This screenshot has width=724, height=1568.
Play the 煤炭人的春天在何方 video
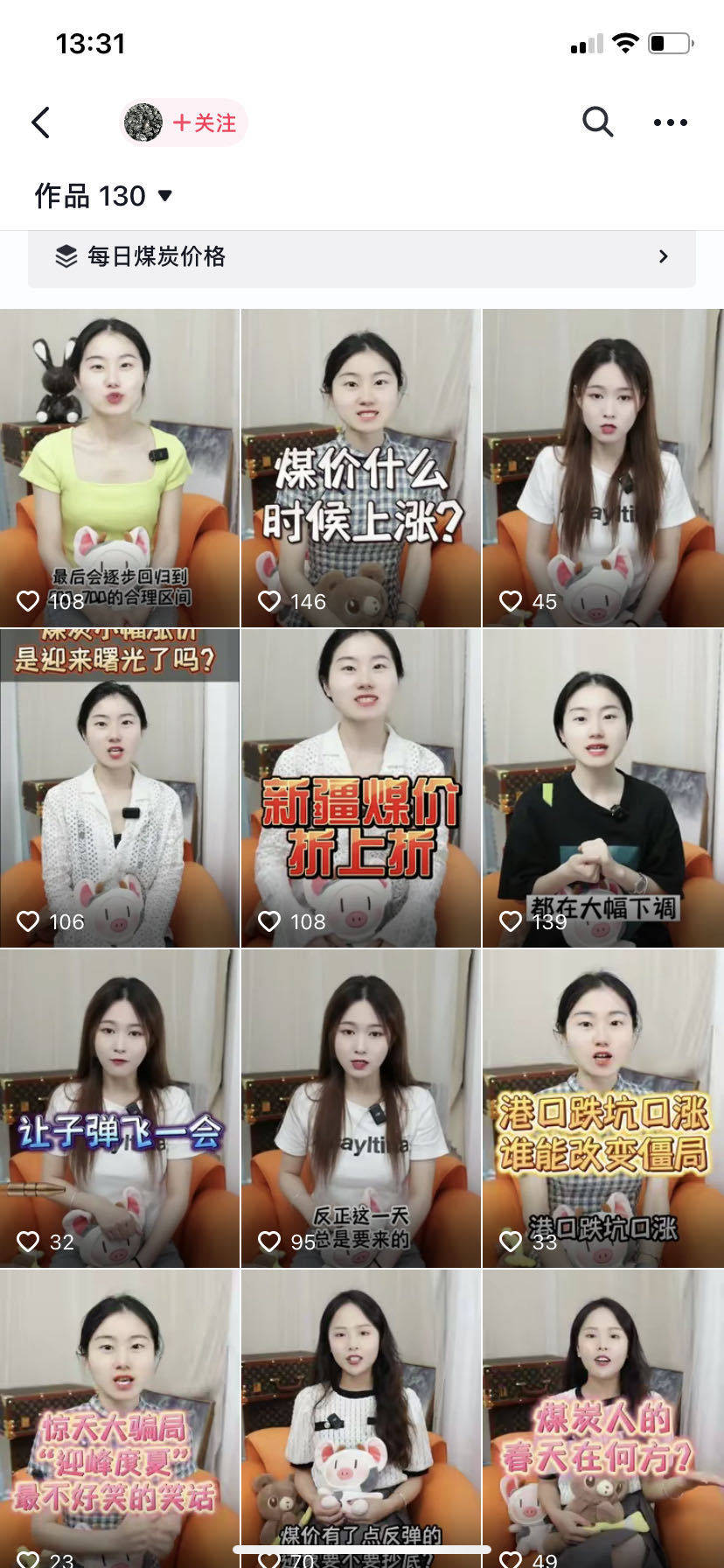point(602,1417)
